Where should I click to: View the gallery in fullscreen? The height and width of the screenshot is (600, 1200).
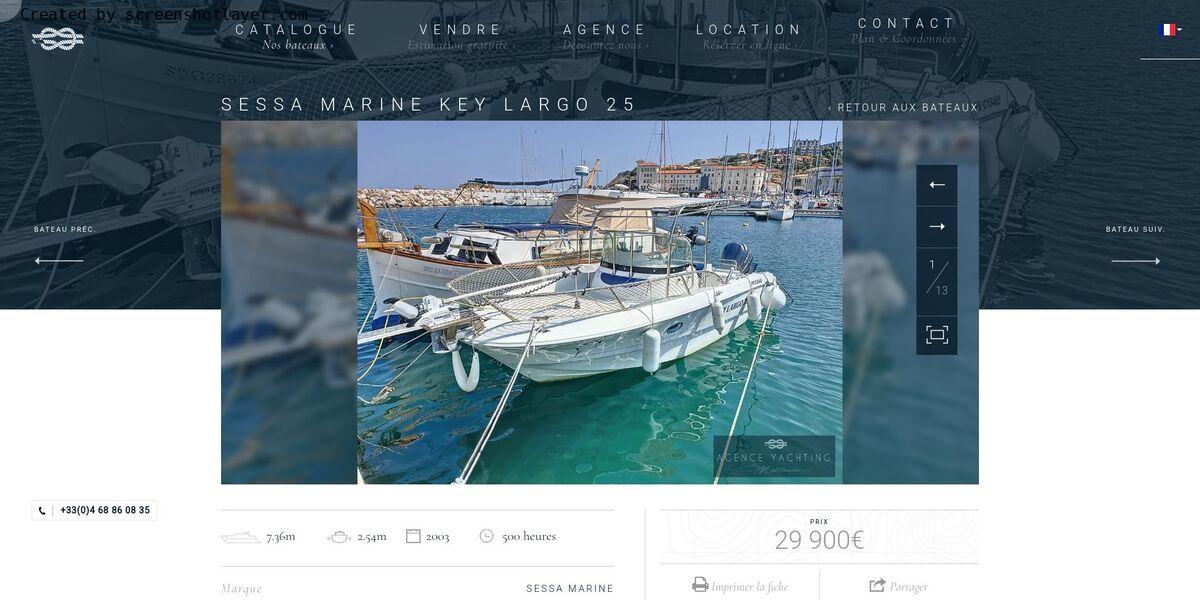[936, 335]
